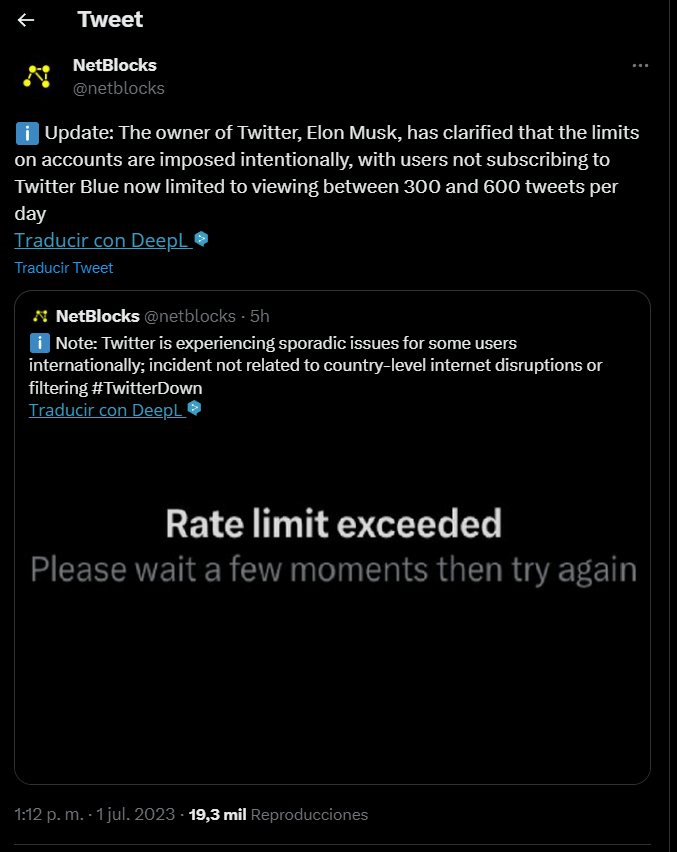677x852 pixels.
Task: Open NetBlocks profile from avatar
Action: [38, 76]
